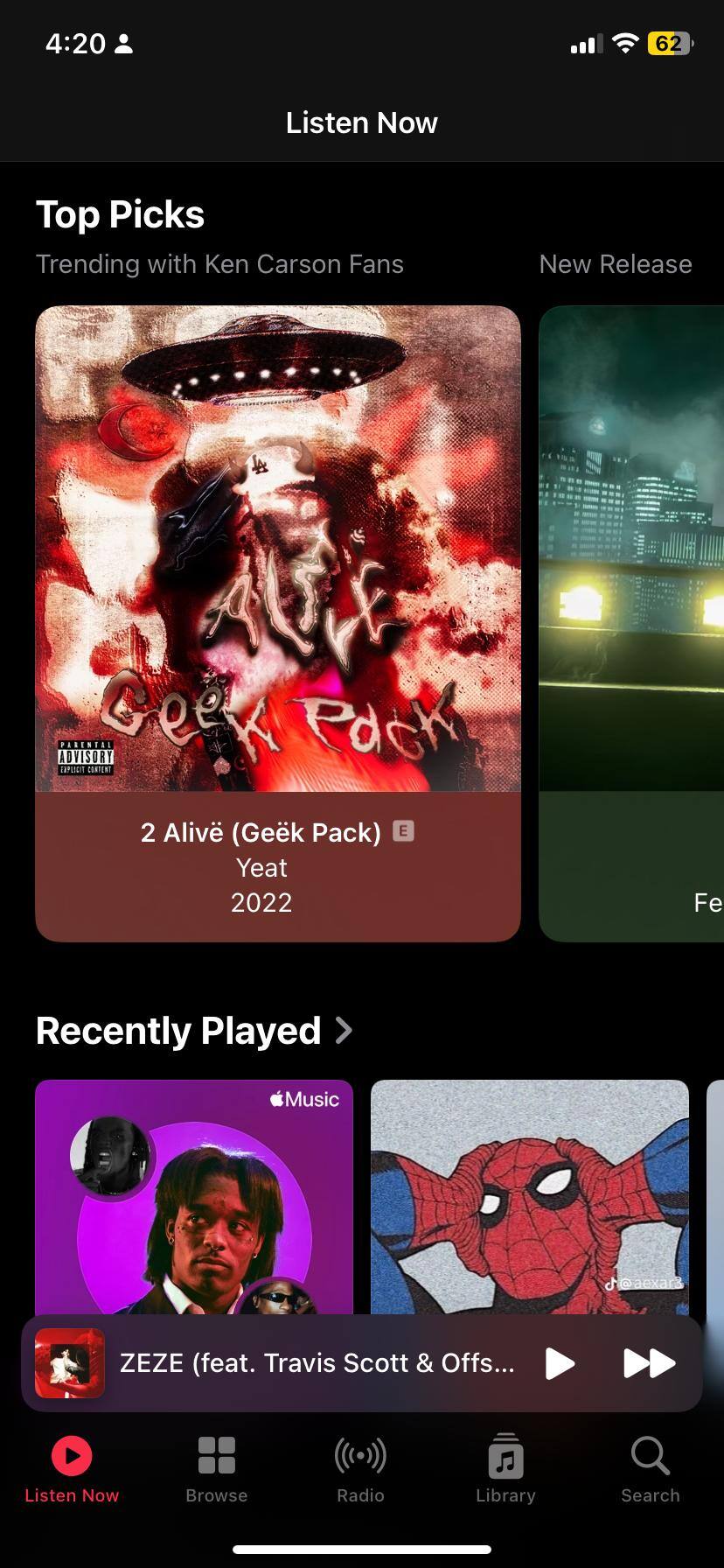The height and width of the screenshot is (1568, 724).
Task: Play ZEZE in the mini player
Action: pyautogui.click(x=560, y=1363)
